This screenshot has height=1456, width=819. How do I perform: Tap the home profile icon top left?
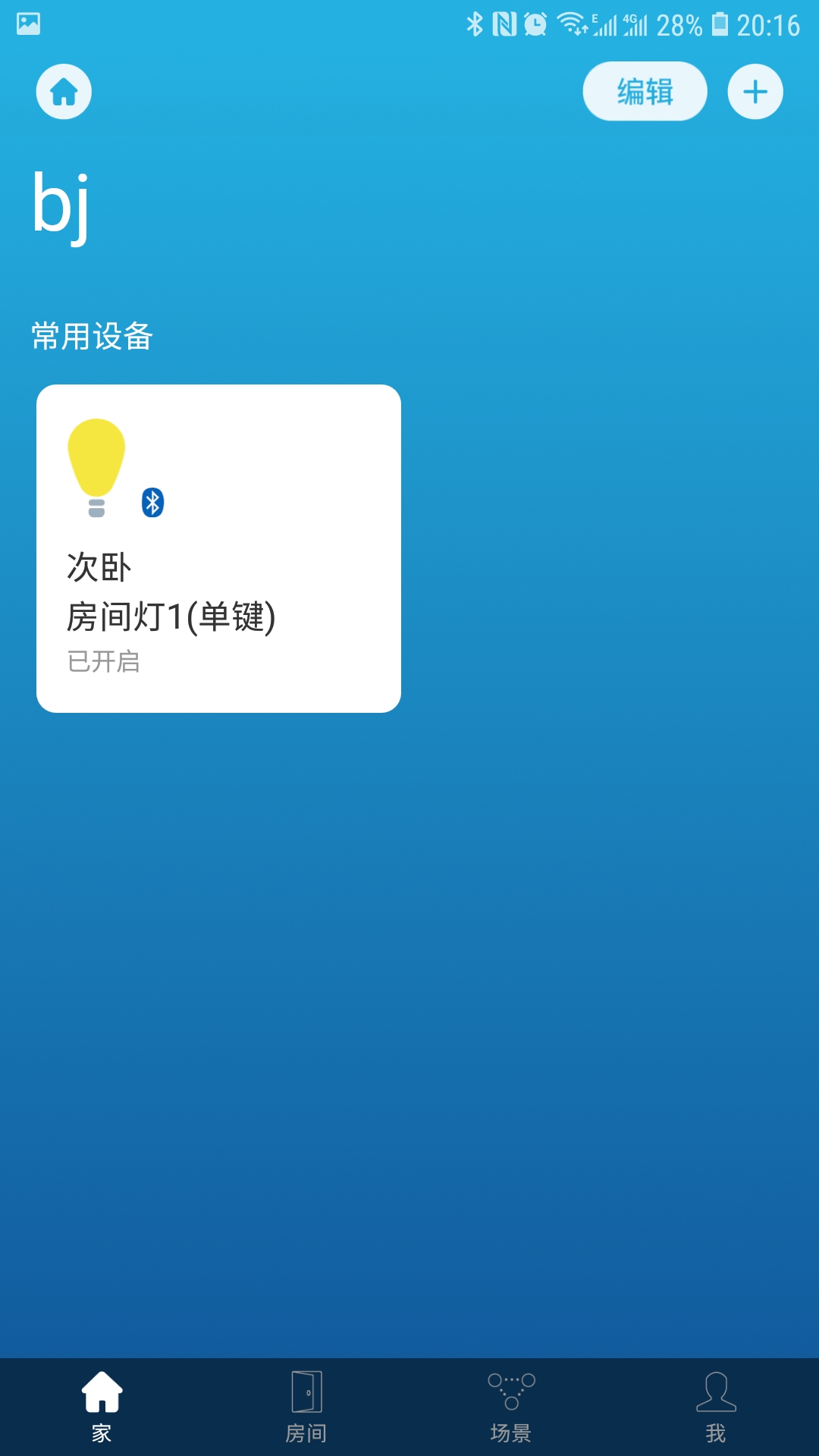tap(64, 91)
